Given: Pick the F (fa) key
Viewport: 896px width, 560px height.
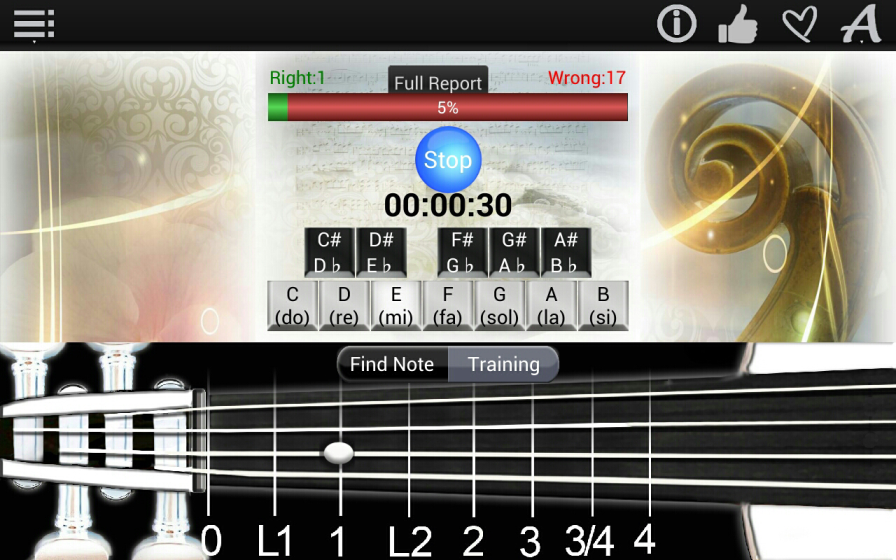Looking at the screenshot, I should coord(448,306).
